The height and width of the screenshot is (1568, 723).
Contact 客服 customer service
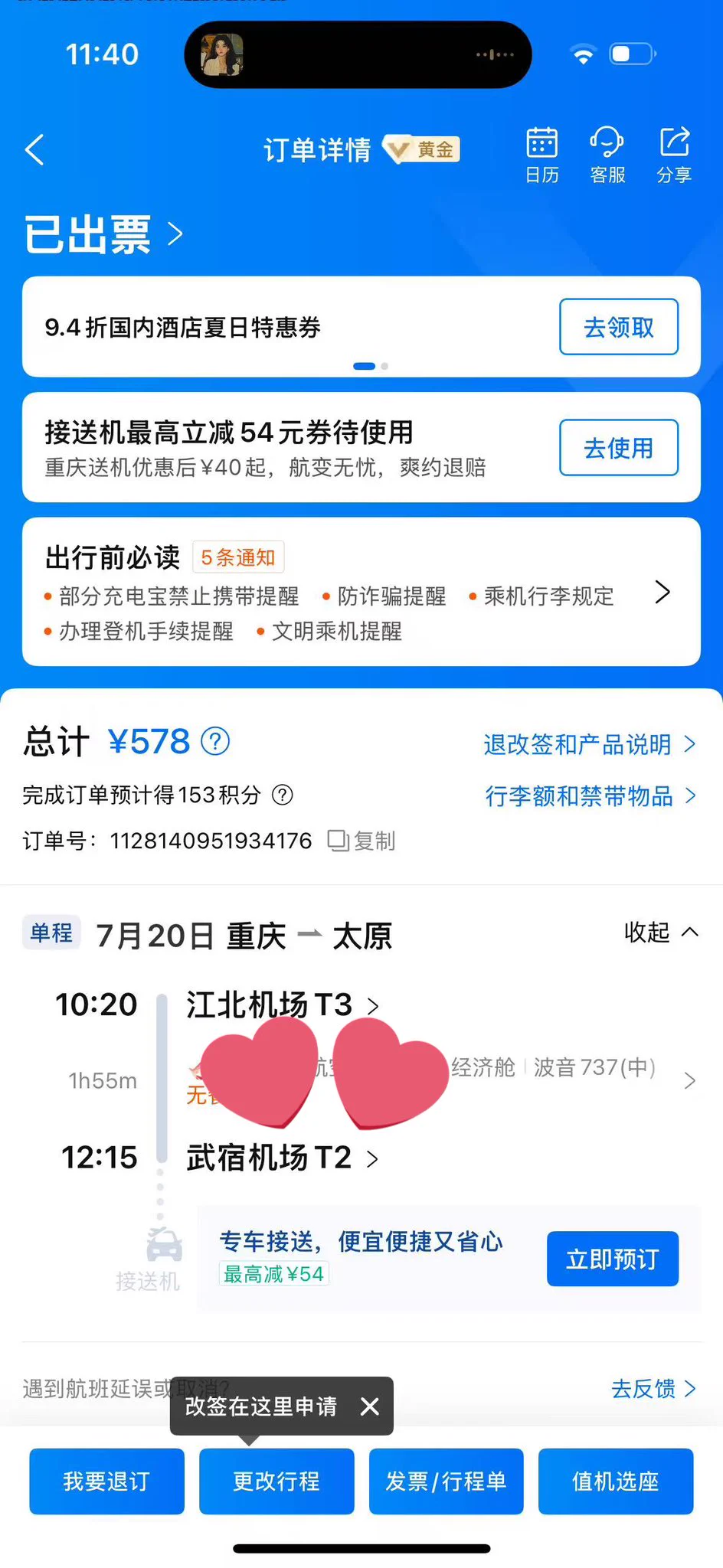tap(607, 154)
